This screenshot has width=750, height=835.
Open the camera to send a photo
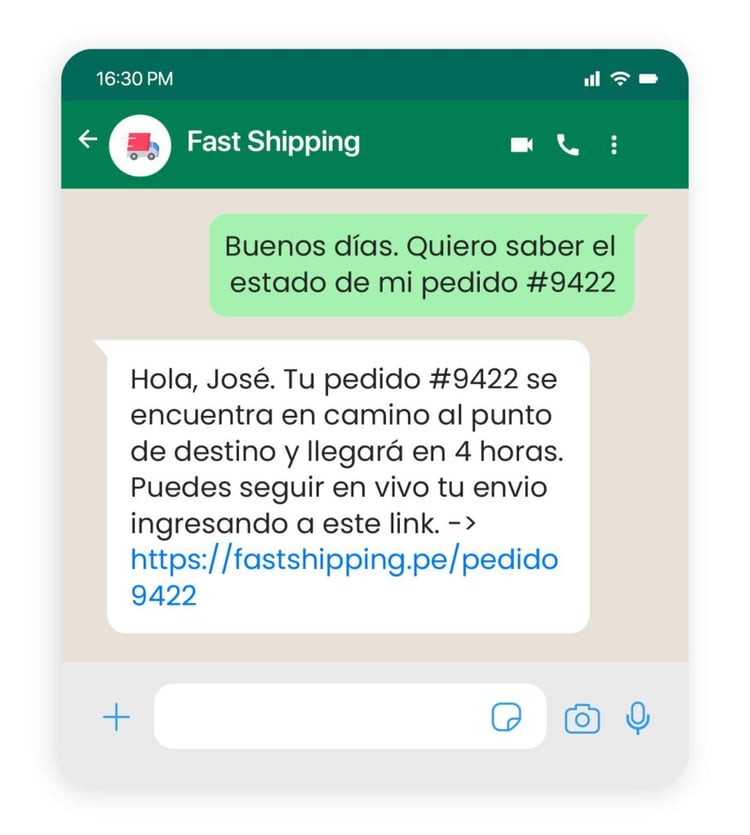[581, 717]
